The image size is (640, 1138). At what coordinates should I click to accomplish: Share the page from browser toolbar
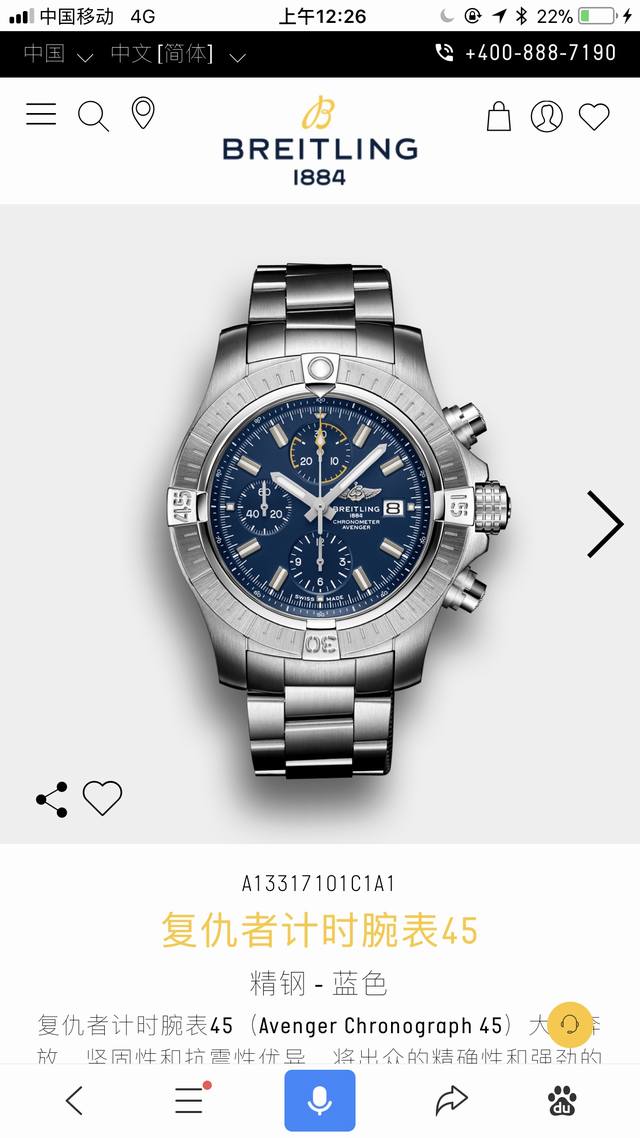coord(452,1101)
